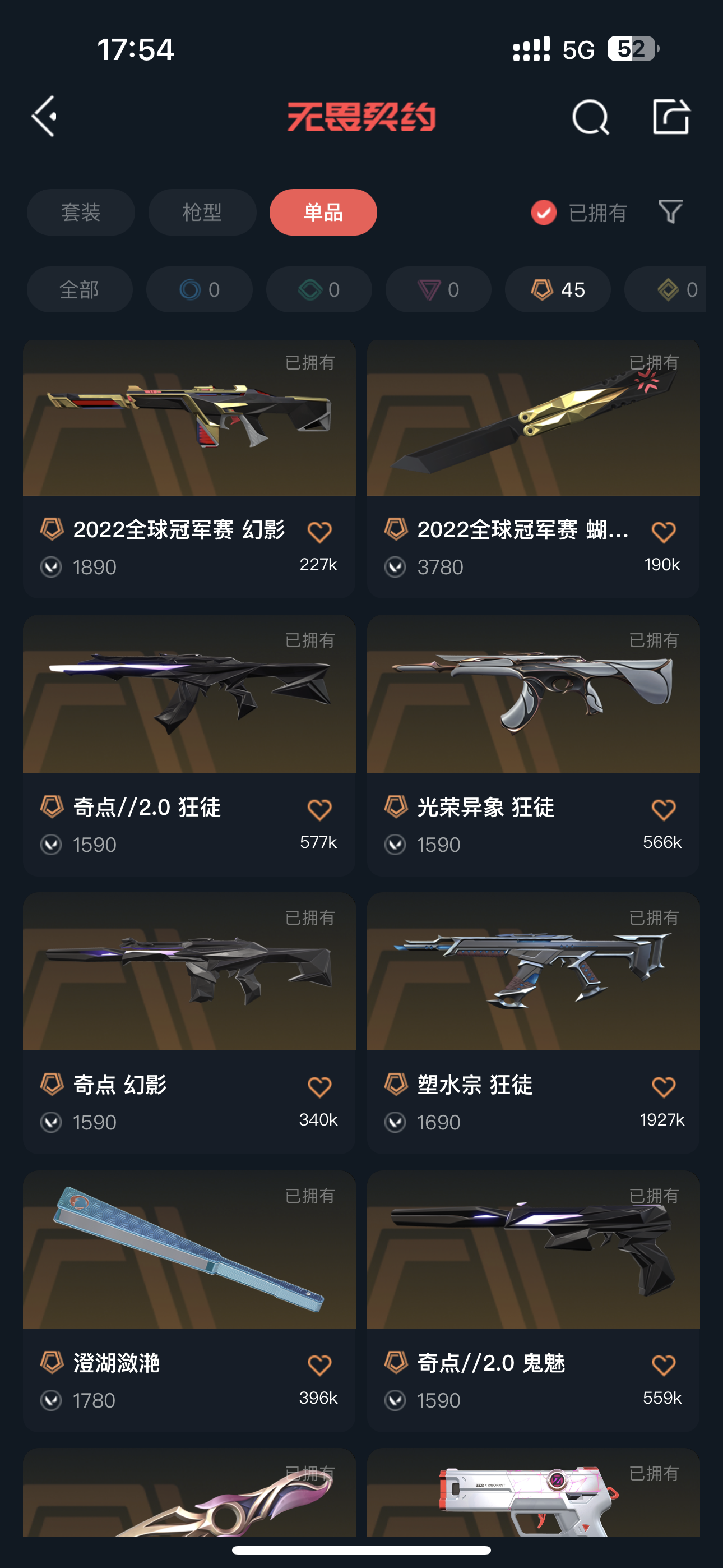
Task: Uncheck the 已拥有 owned filter
Action: (544, 213)
